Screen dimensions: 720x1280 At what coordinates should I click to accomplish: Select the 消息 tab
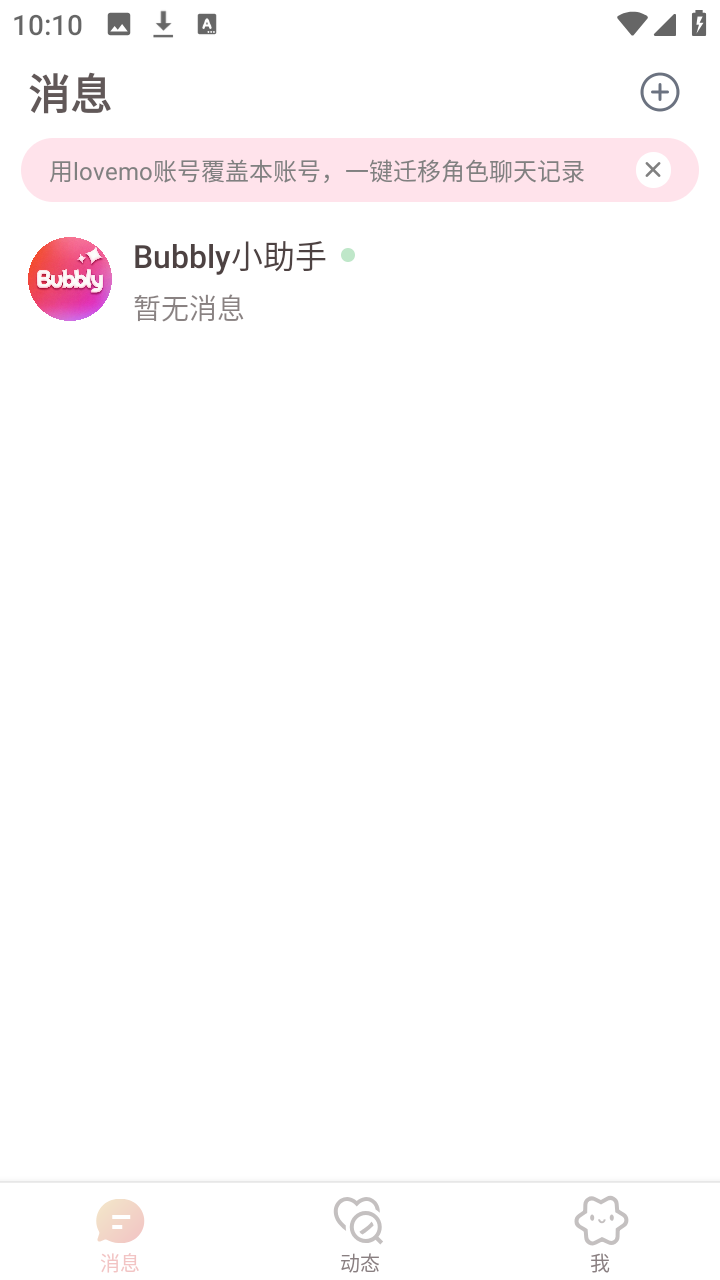(120, 1235)
